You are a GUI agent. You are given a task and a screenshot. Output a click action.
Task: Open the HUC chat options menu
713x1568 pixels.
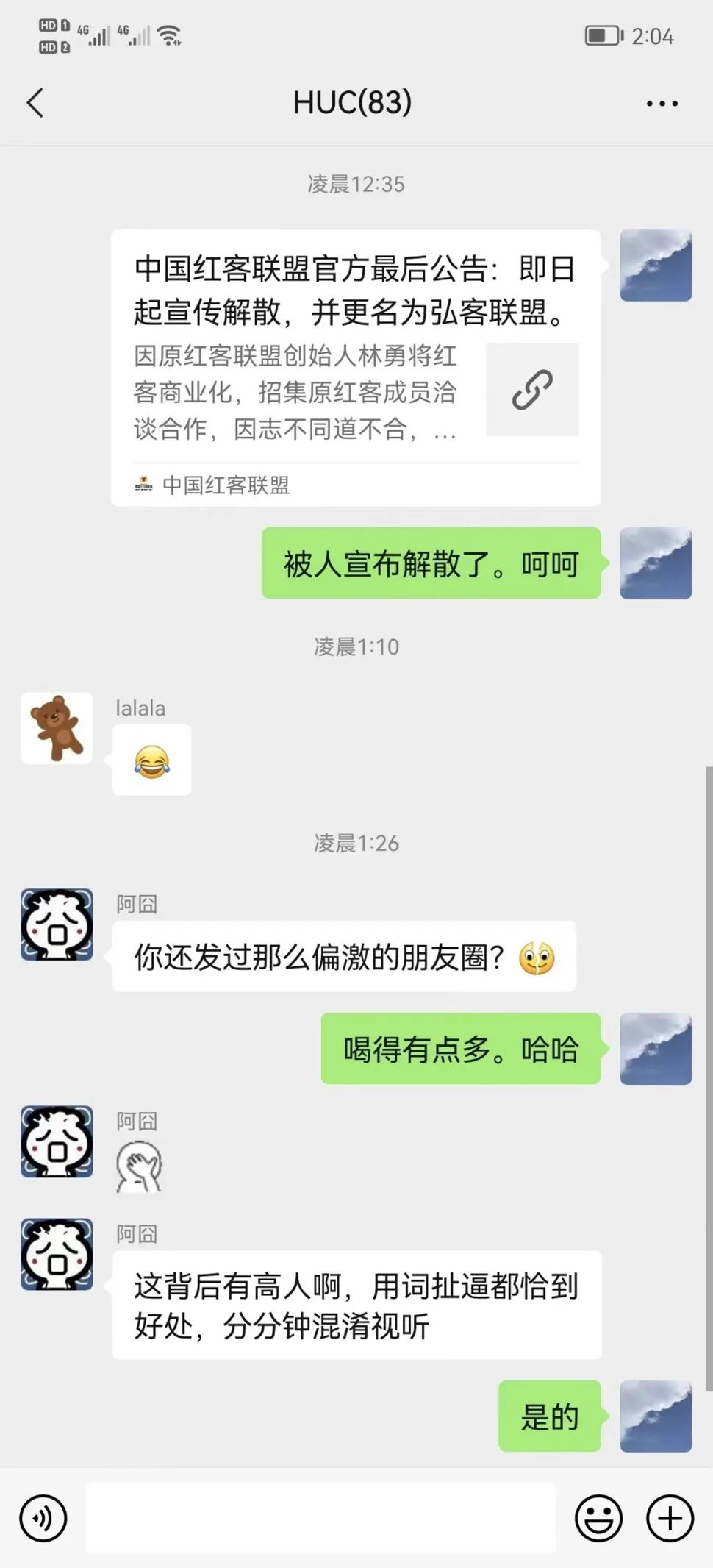[x=662, y=104]
